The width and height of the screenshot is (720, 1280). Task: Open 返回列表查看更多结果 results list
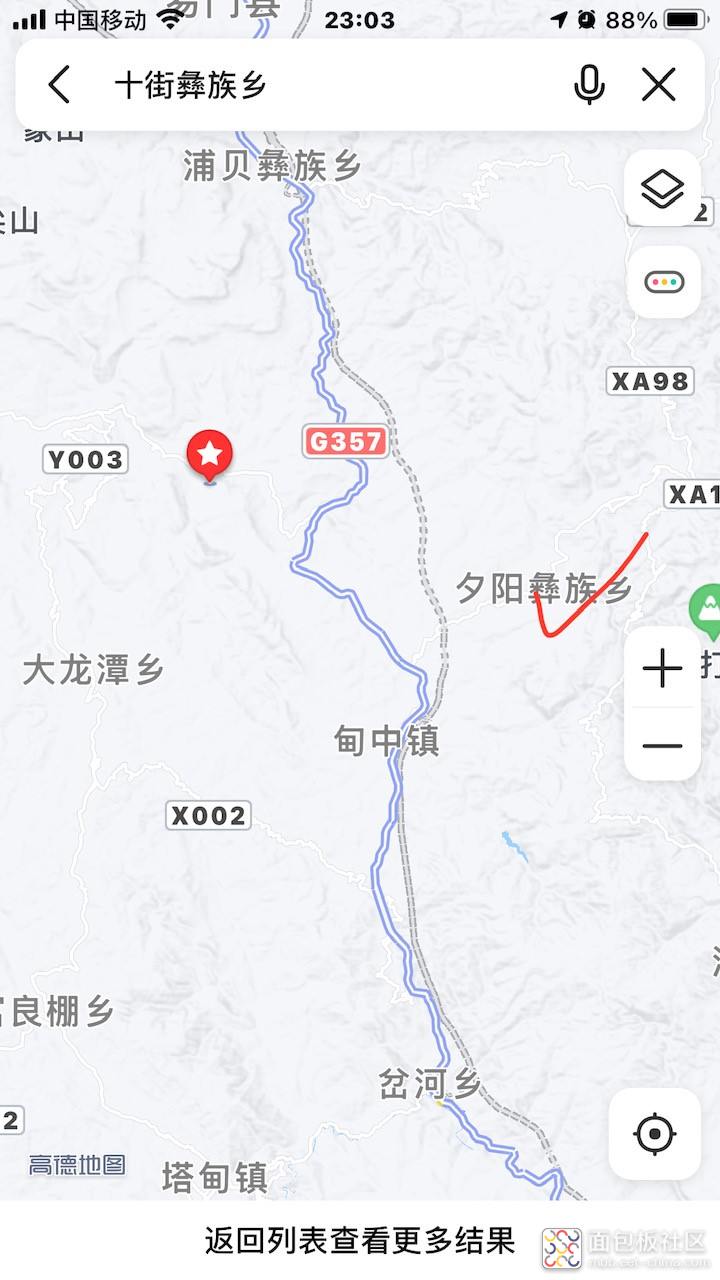pos(360,1241)
